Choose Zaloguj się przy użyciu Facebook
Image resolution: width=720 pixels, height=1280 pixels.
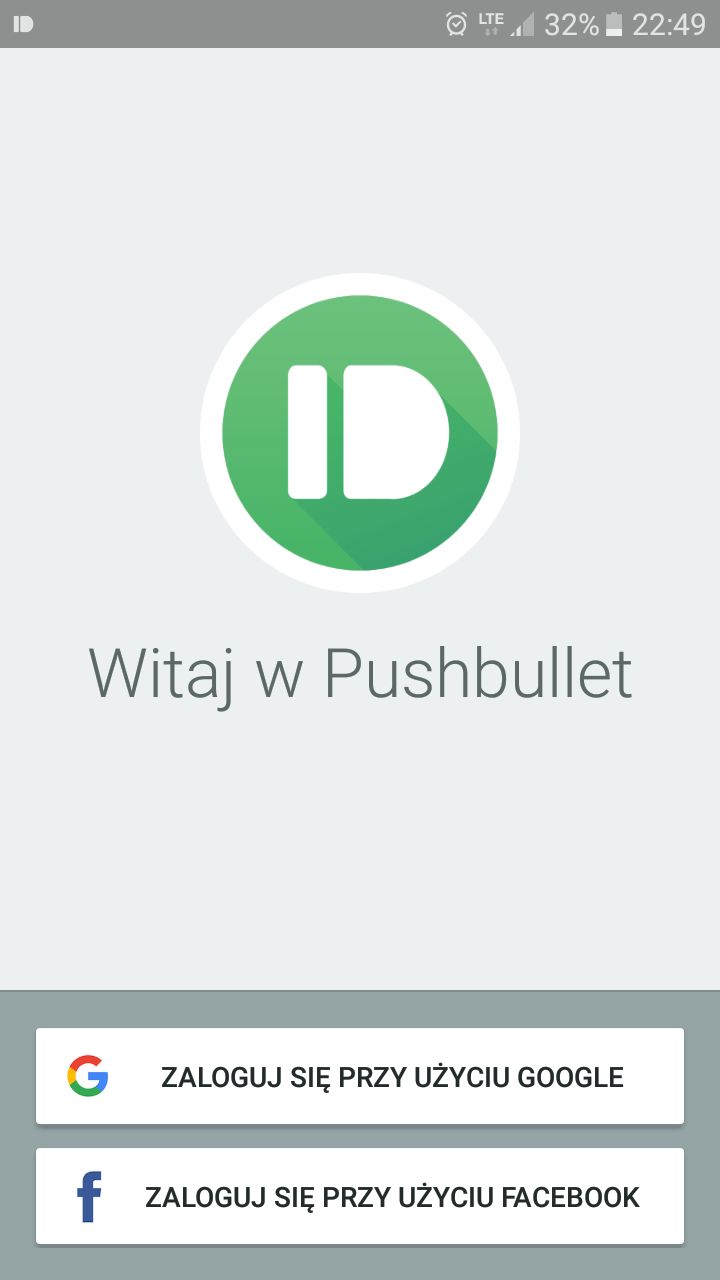point(360,1196)
